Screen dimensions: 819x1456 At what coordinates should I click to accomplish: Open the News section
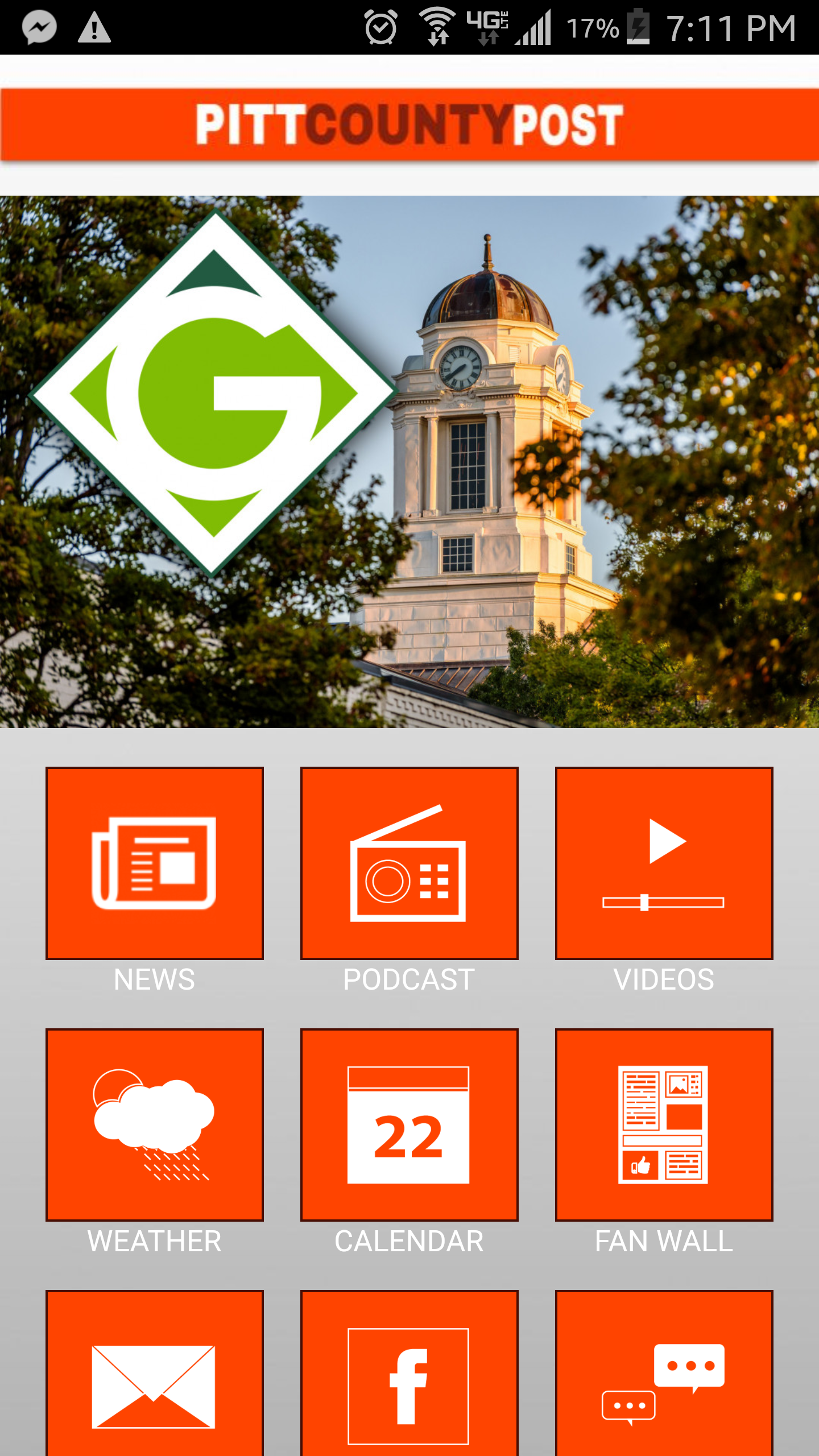154,863
